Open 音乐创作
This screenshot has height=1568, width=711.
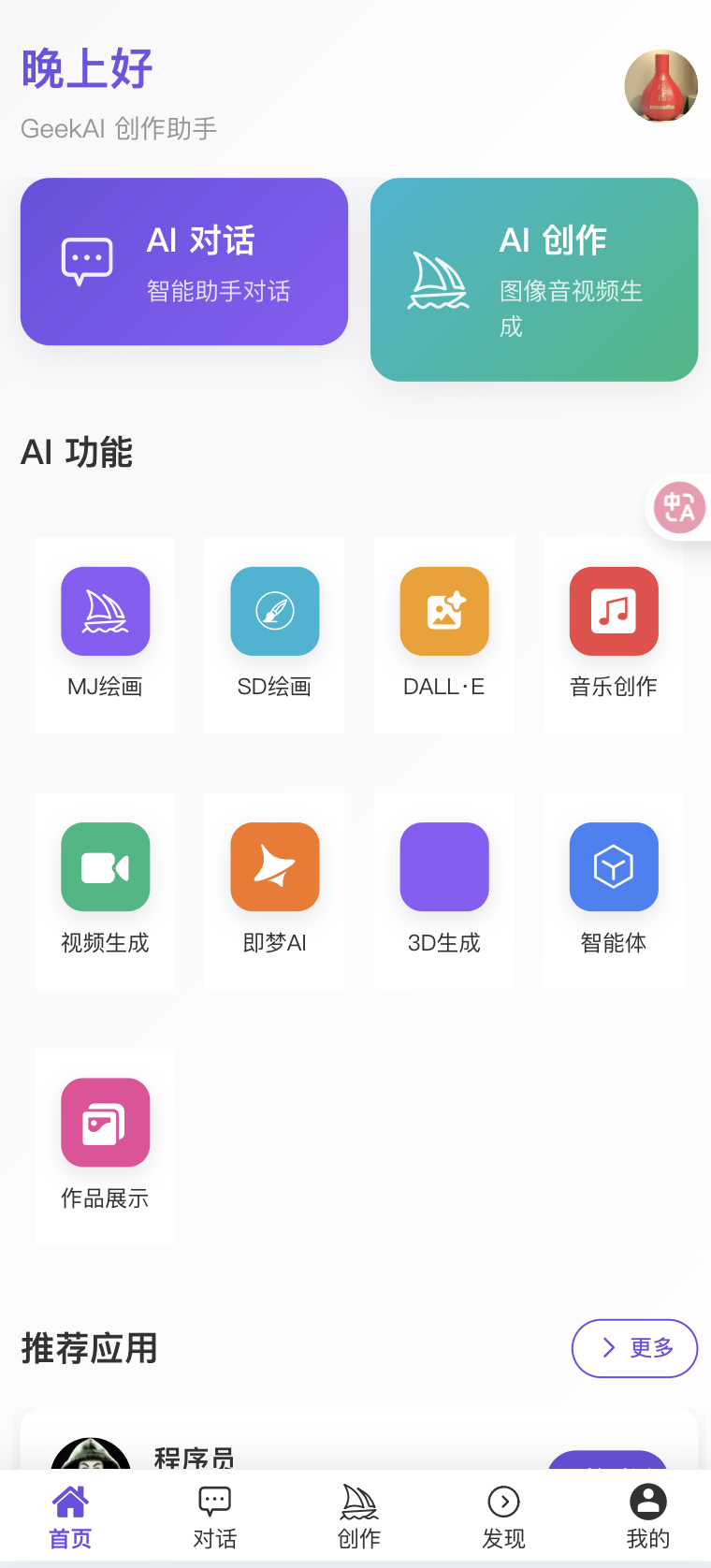point(614,633)
